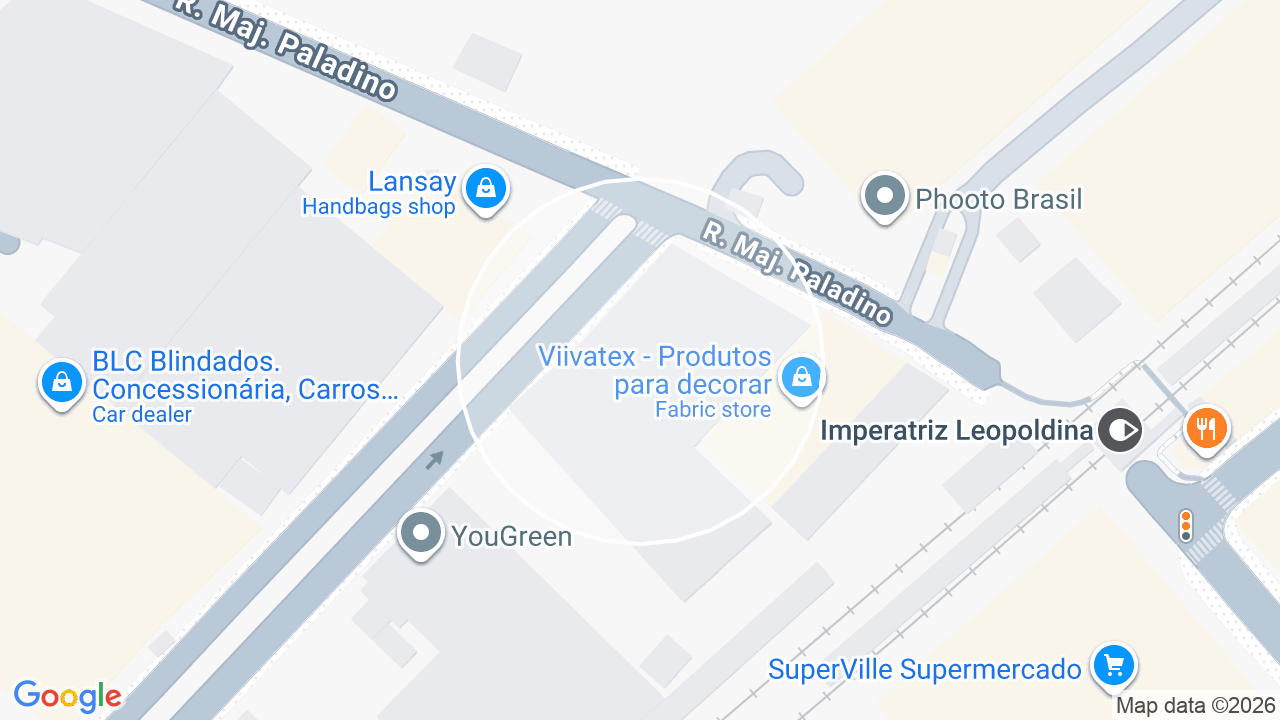Screen dimensions: 1280x720
Task: Open Imperatriz Leopoldina station marker
Action: pyautogui.click(x=1120, y=431)
